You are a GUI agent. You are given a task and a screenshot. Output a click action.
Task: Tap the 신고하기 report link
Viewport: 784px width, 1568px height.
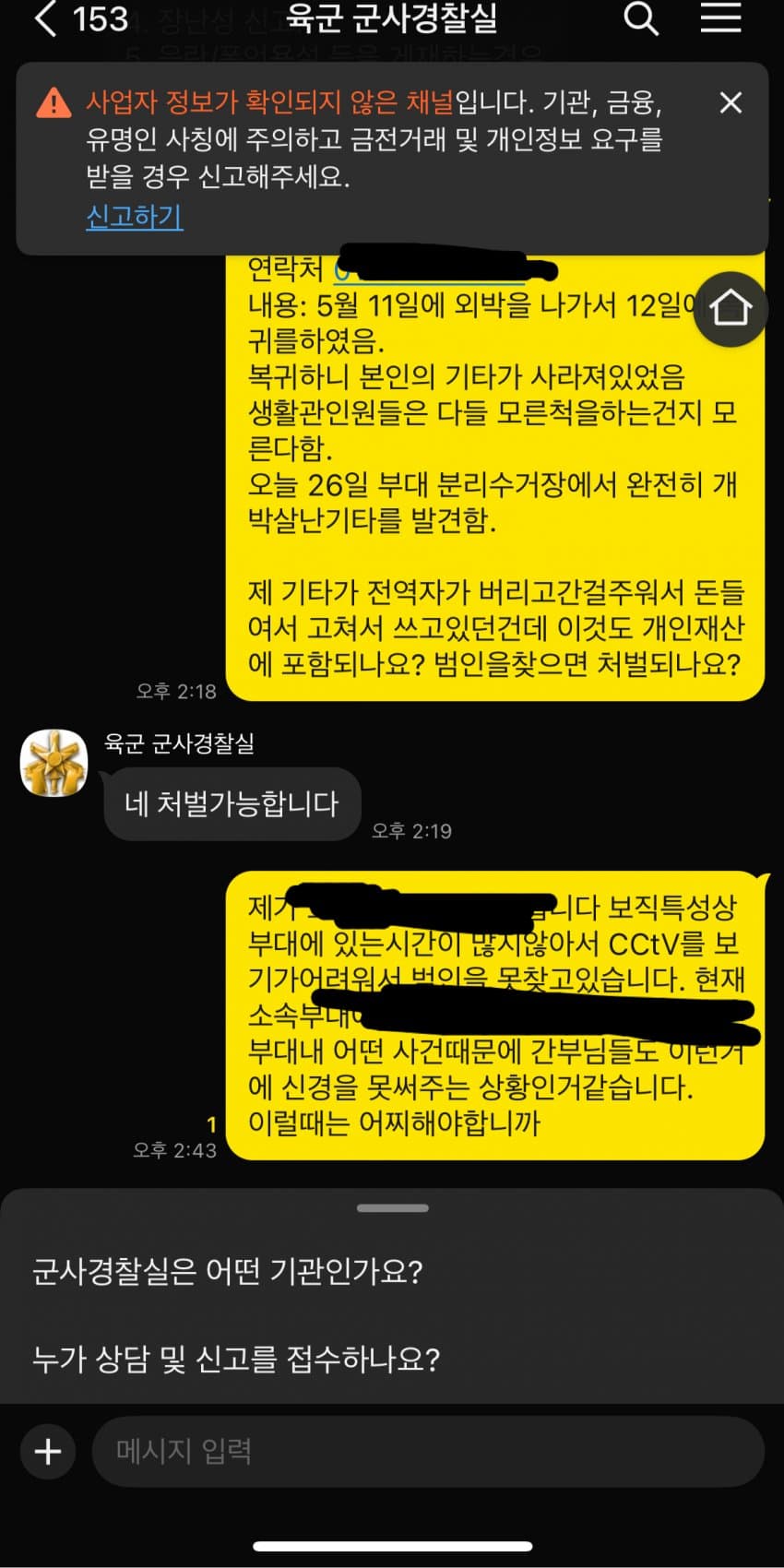[x=135, y=216]
